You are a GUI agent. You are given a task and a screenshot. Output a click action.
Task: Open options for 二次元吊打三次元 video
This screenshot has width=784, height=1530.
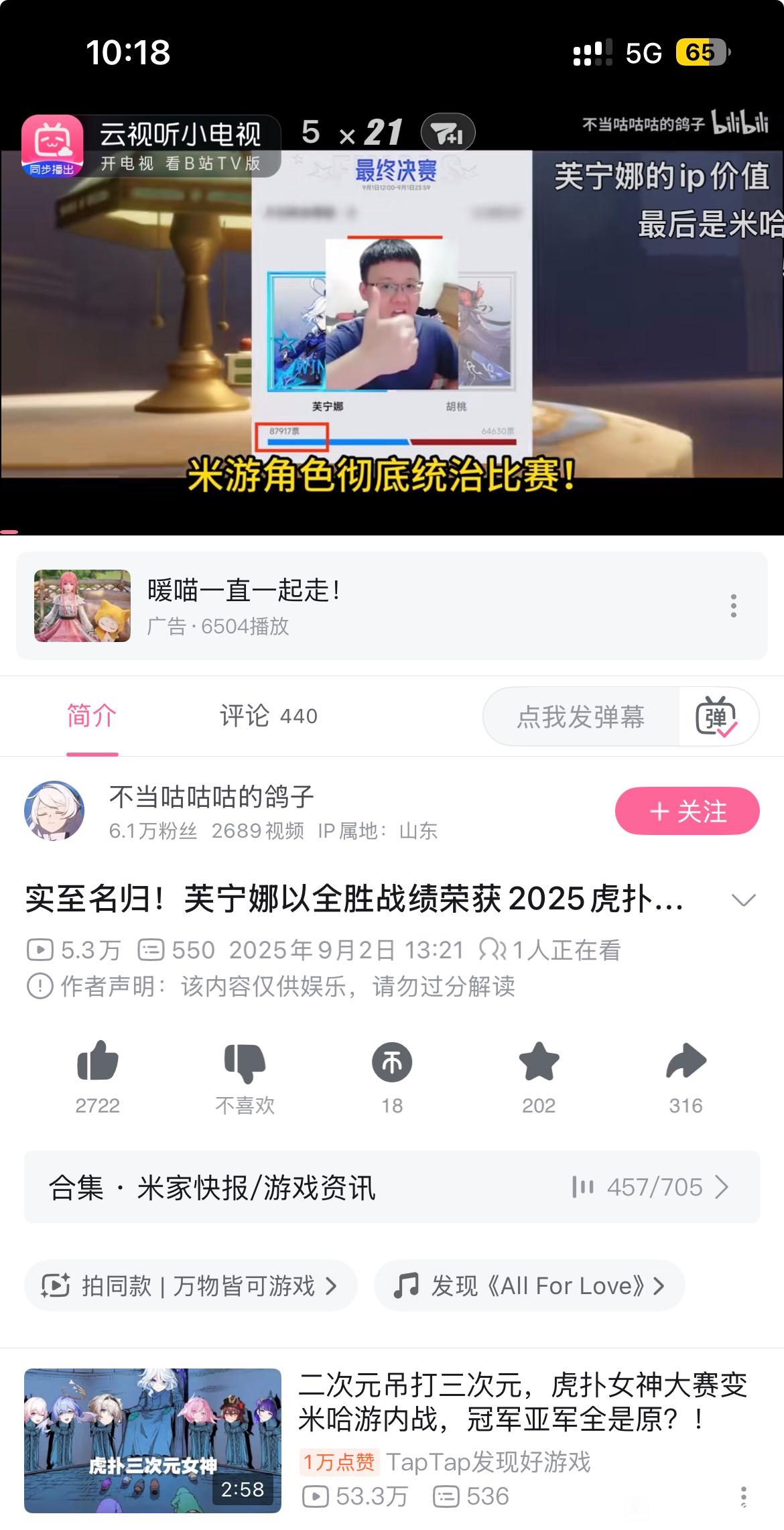[743, 1496]
